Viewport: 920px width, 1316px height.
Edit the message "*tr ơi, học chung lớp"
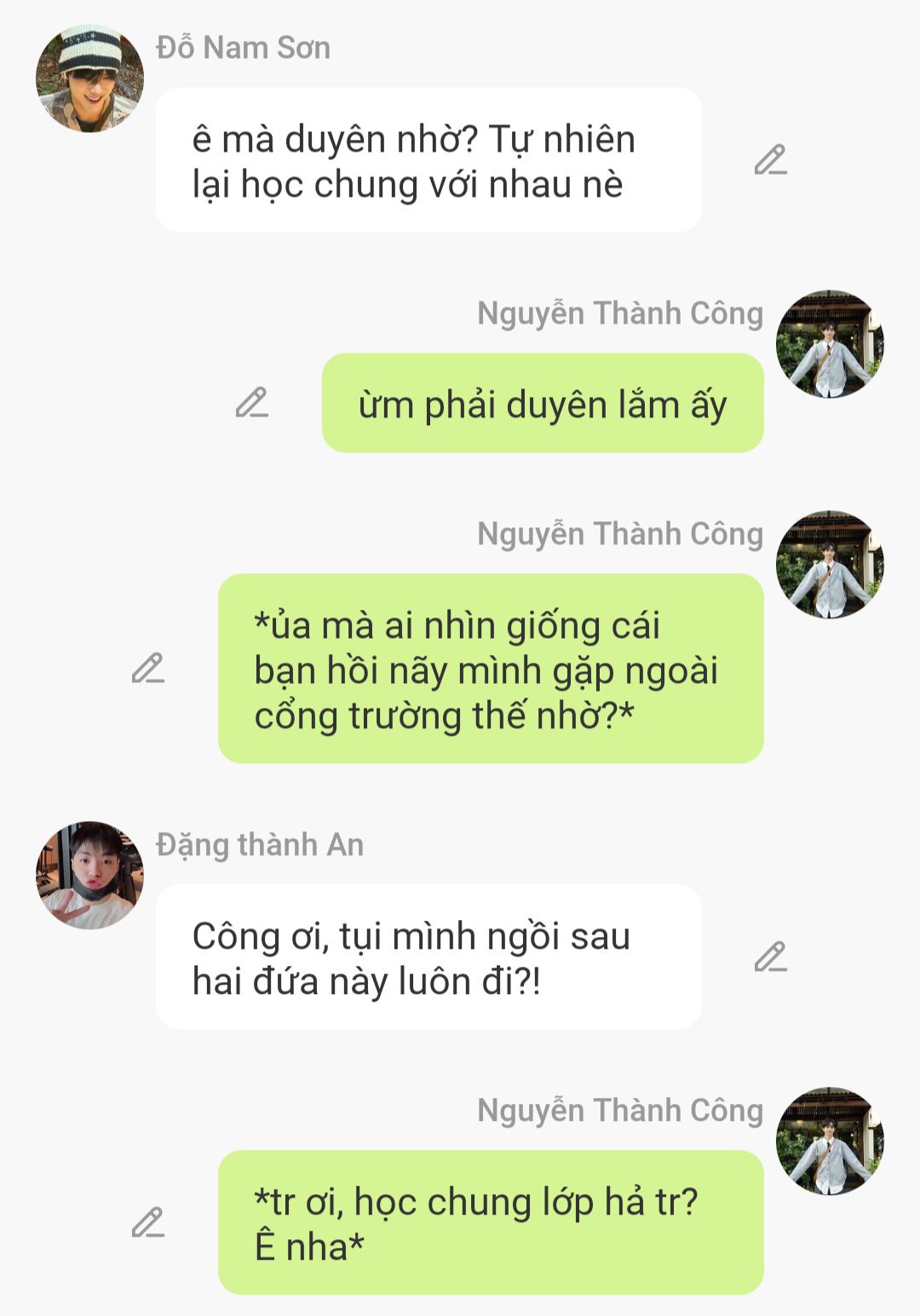[x=147, y=1222]
